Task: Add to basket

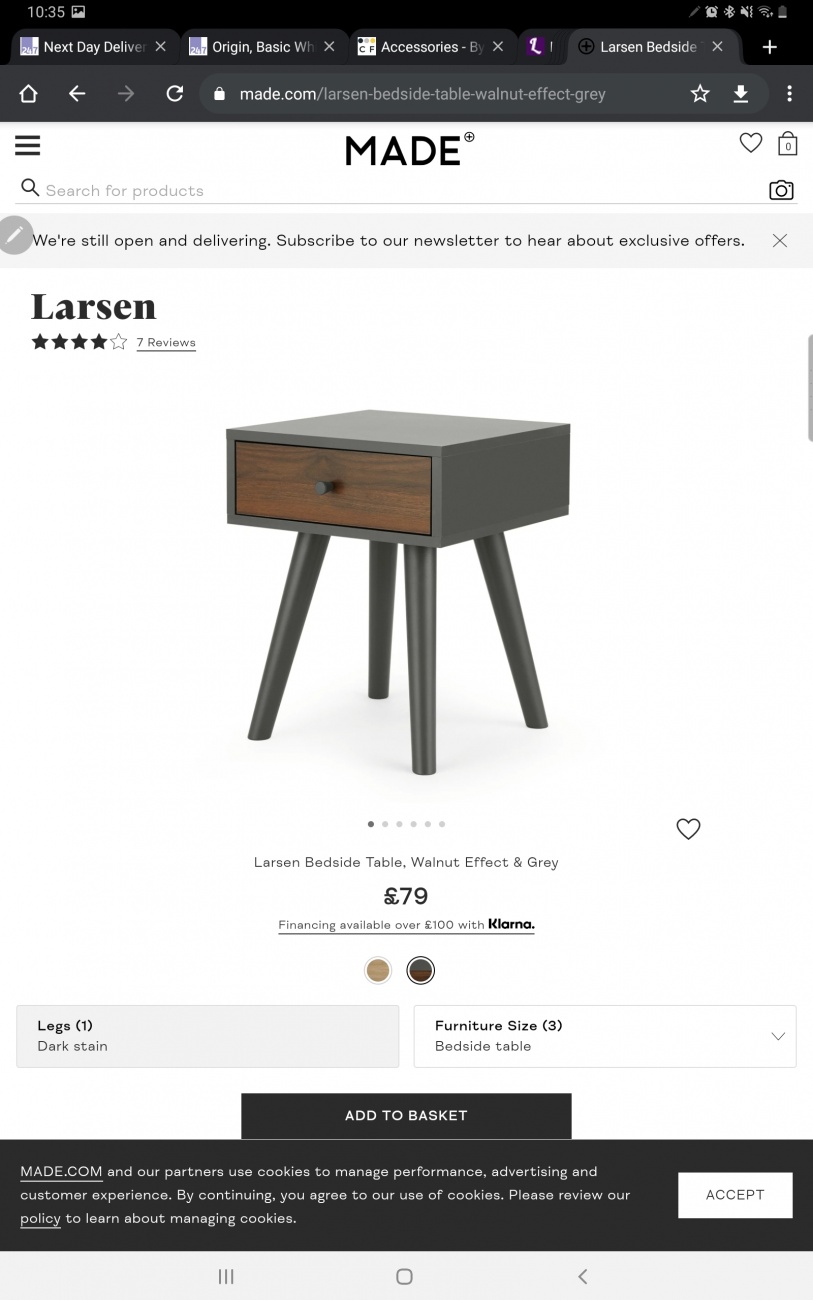Action: 406,1116
